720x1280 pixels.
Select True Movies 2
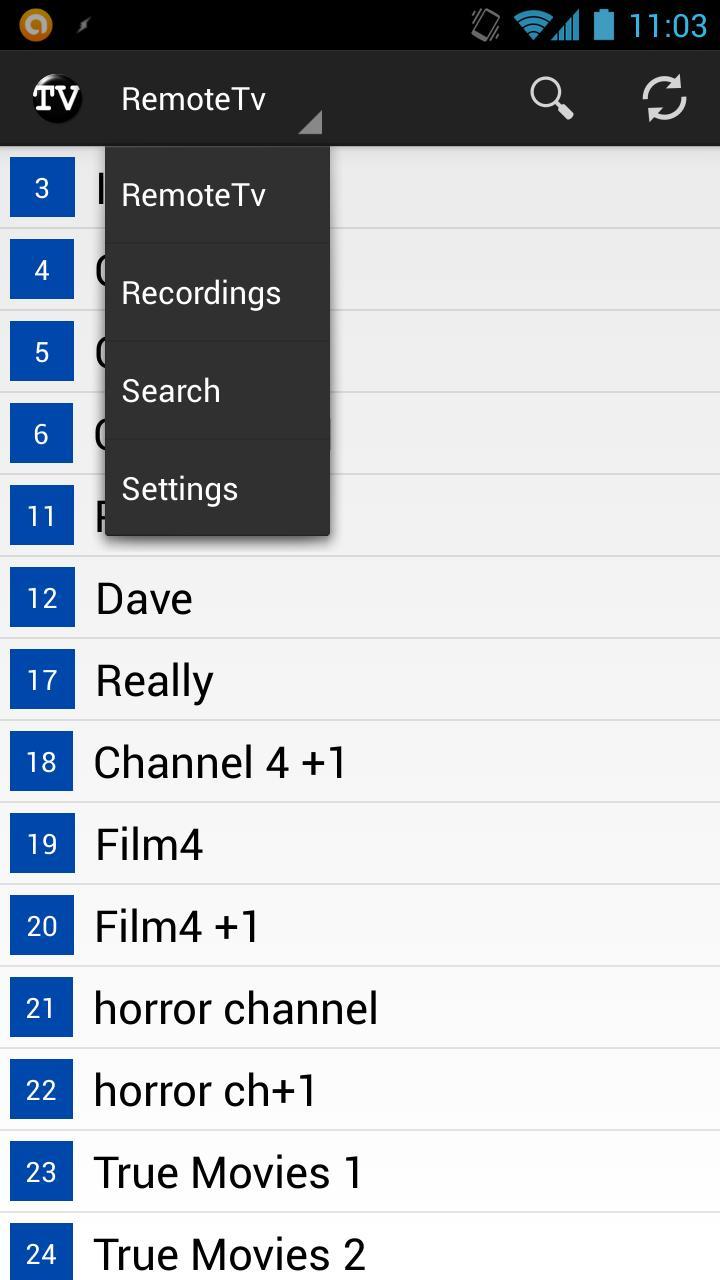tap(360, 1250)
